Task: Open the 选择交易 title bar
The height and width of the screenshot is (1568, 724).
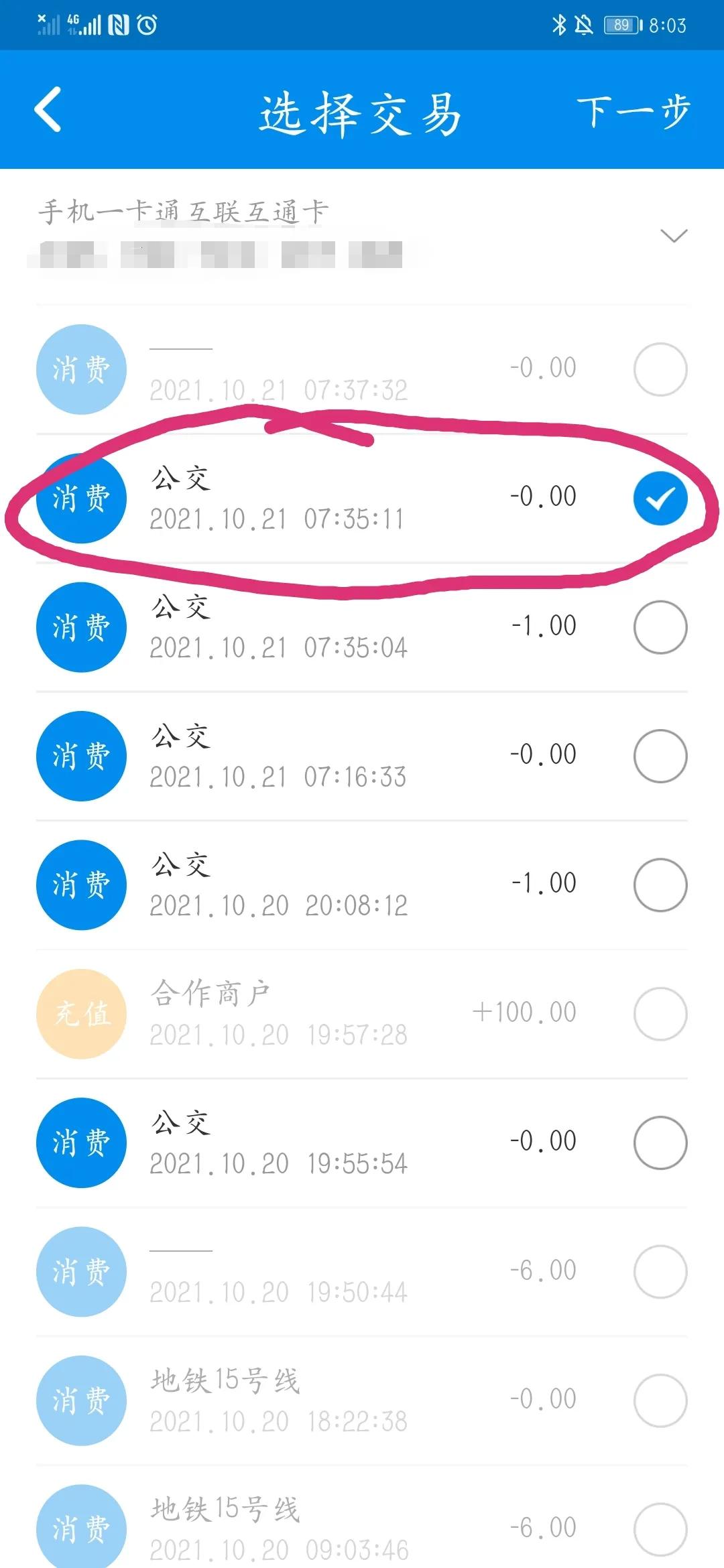Action: coord(362,111)
